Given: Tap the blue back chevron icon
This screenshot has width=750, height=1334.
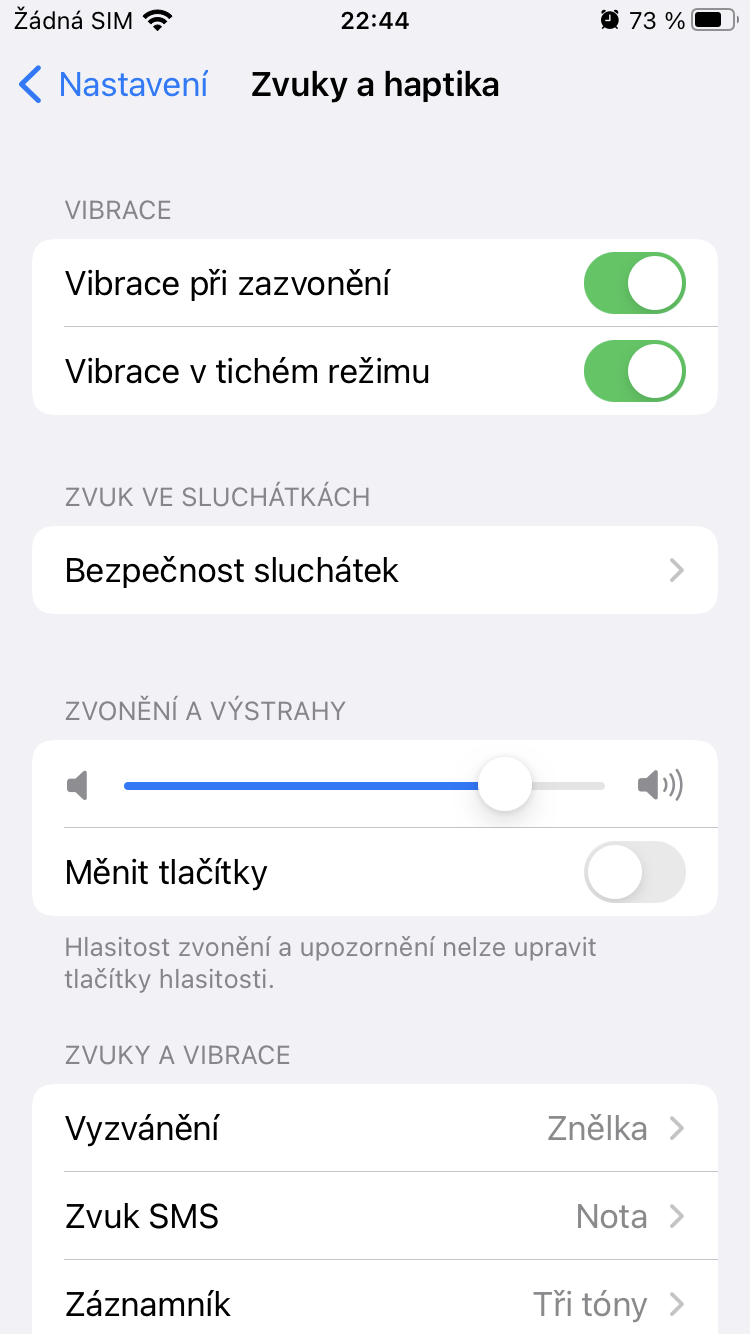Looking at the screenshot, I should 30,85.
